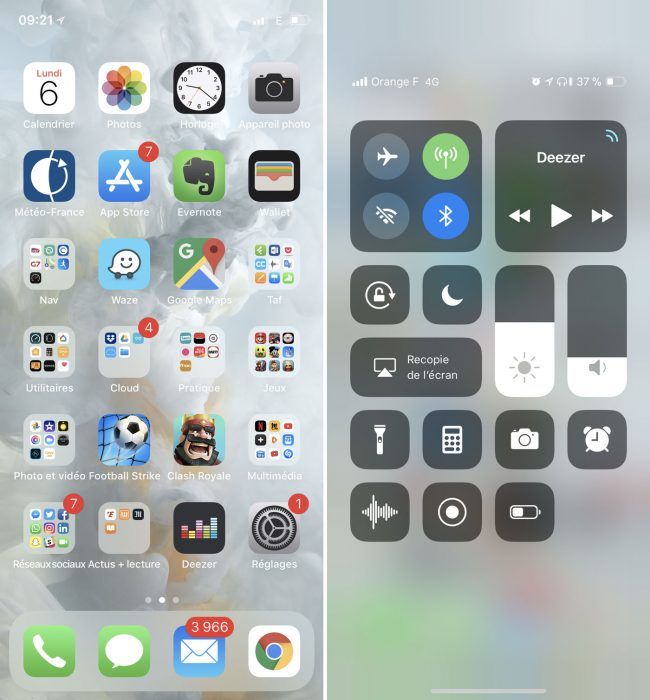Toggle cellular data off
The image size is (650, 700).
[445, 156]
